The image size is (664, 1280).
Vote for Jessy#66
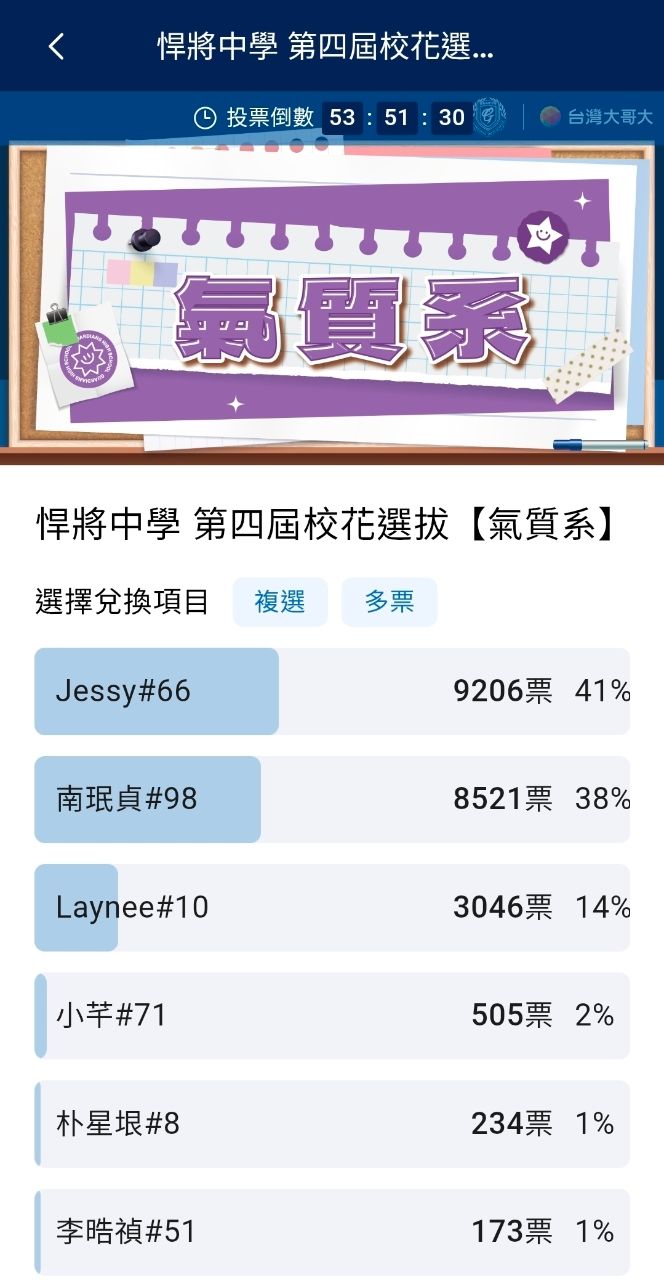coord(332,691)
